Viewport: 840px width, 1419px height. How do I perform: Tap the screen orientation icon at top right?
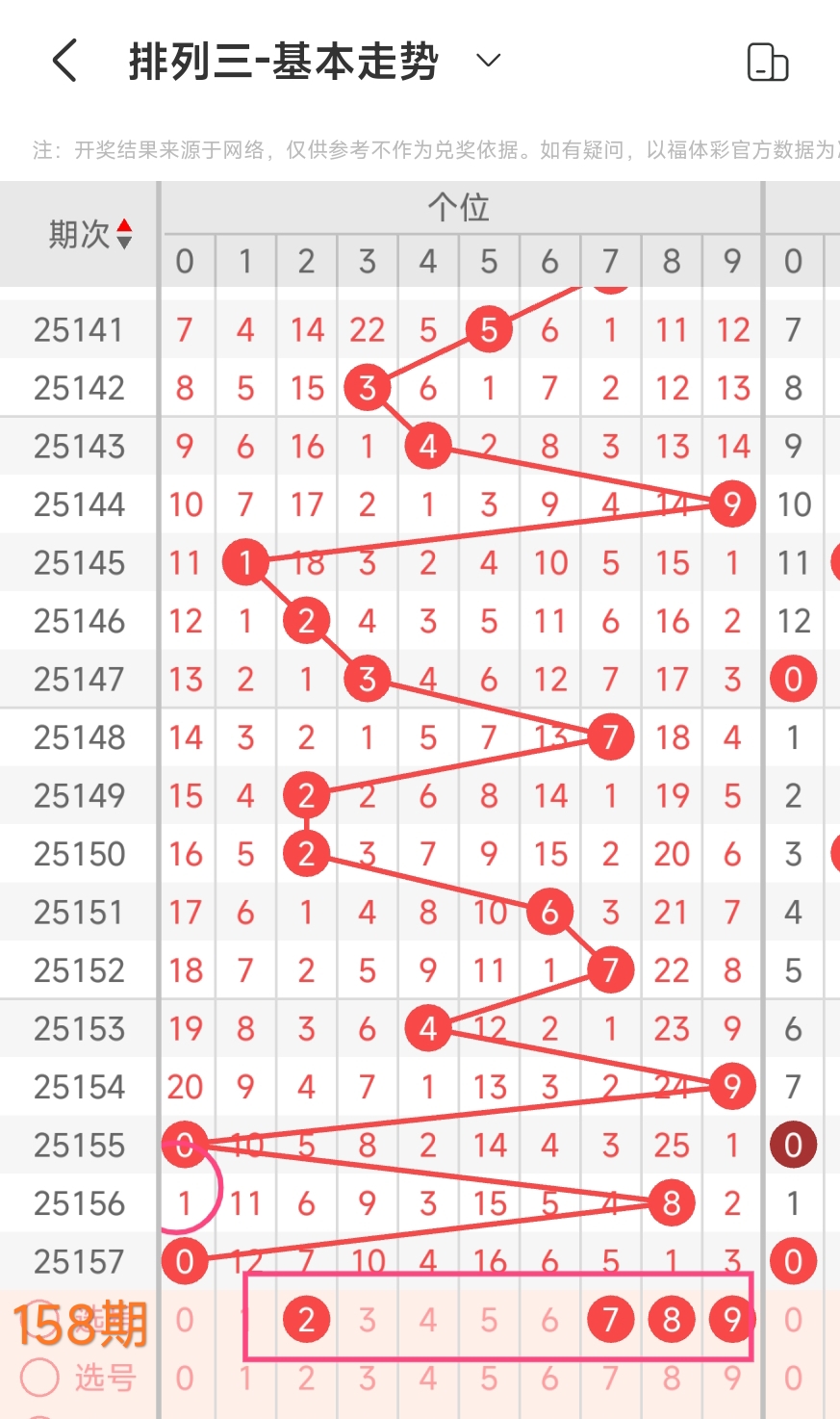768,63
